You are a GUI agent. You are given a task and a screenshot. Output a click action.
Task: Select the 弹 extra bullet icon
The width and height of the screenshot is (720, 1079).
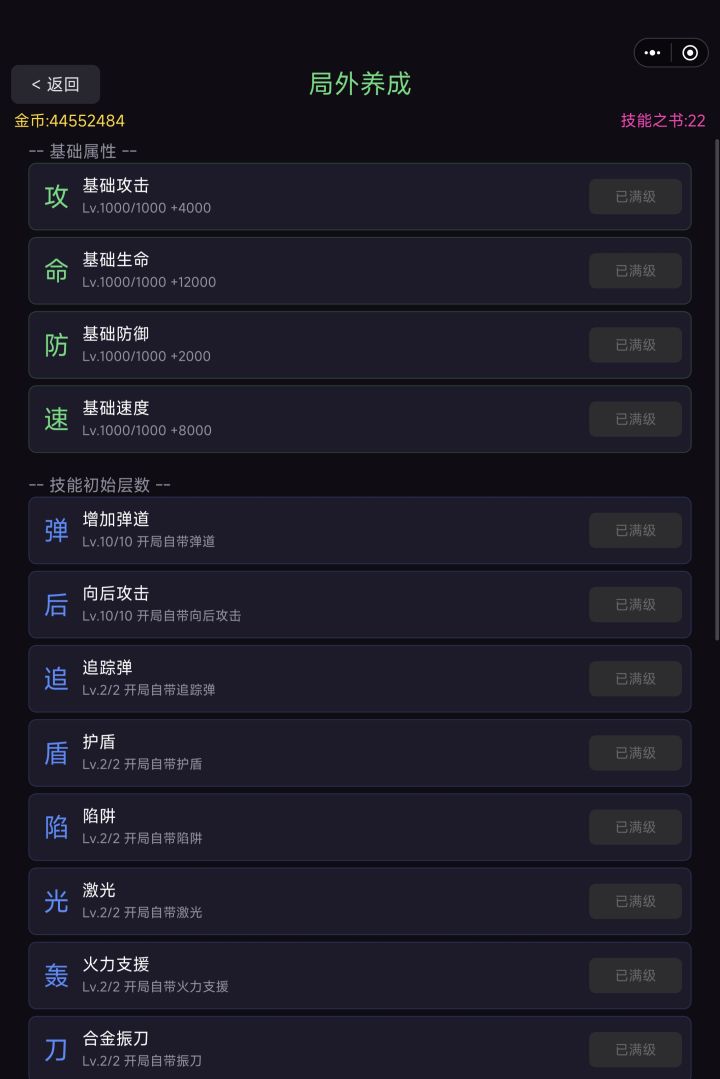56,530
